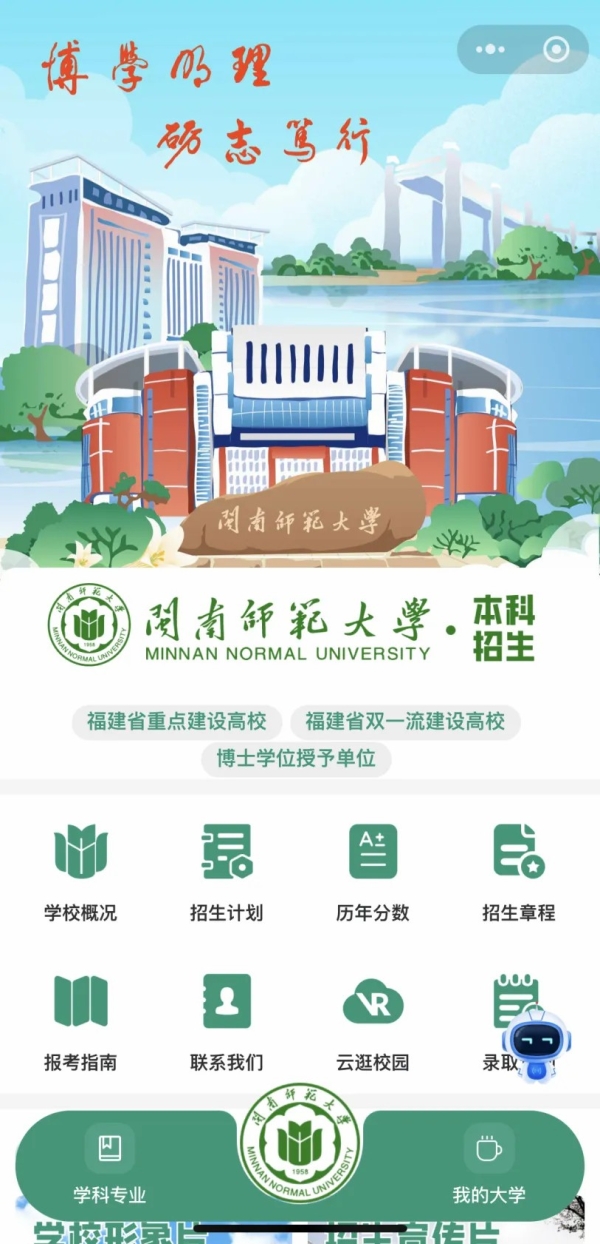Screen dimensions: 600x1244
Task: Open 报考指南 application guide
Action: tap(80, 1021)
